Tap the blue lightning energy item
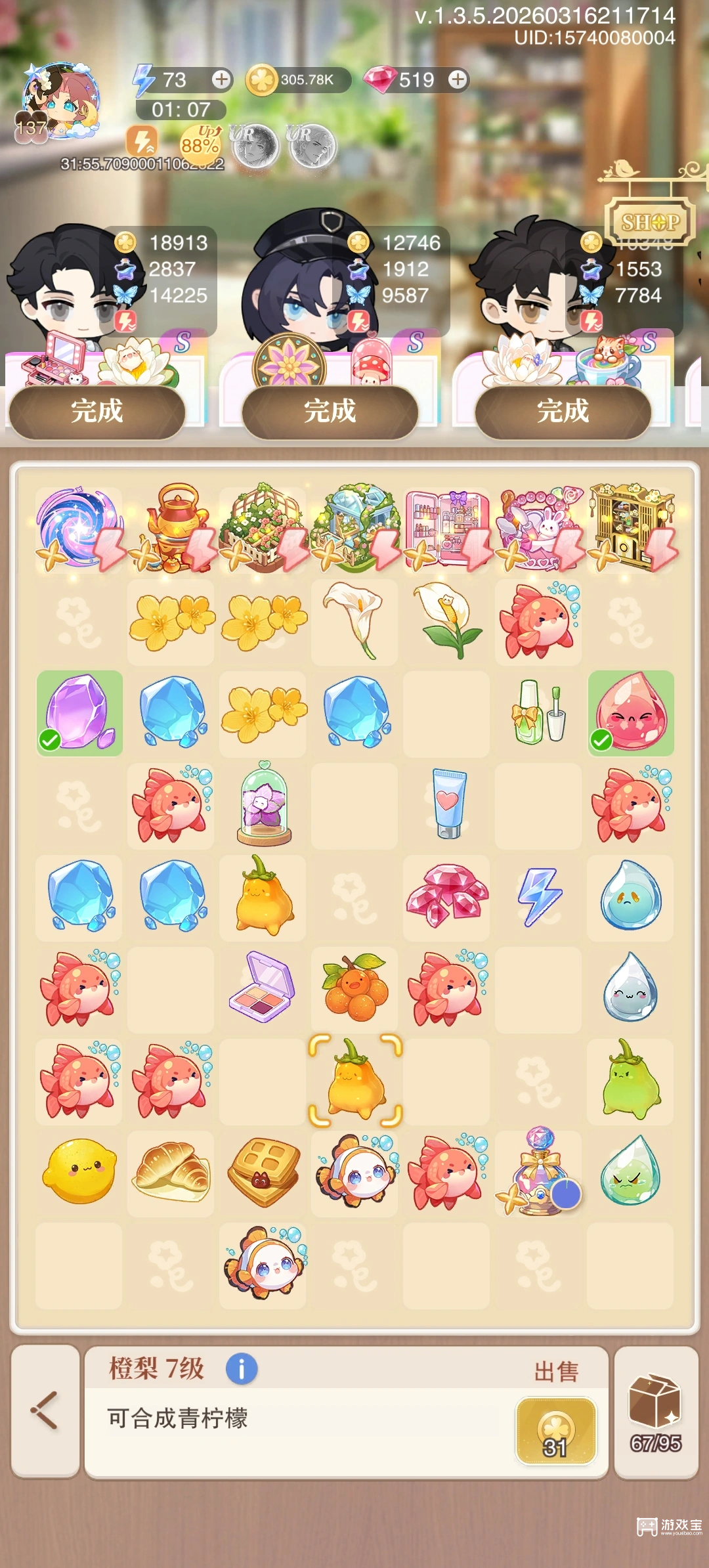Image resolution: width=709 pixels, height=1568 pixels. point(538,896)
